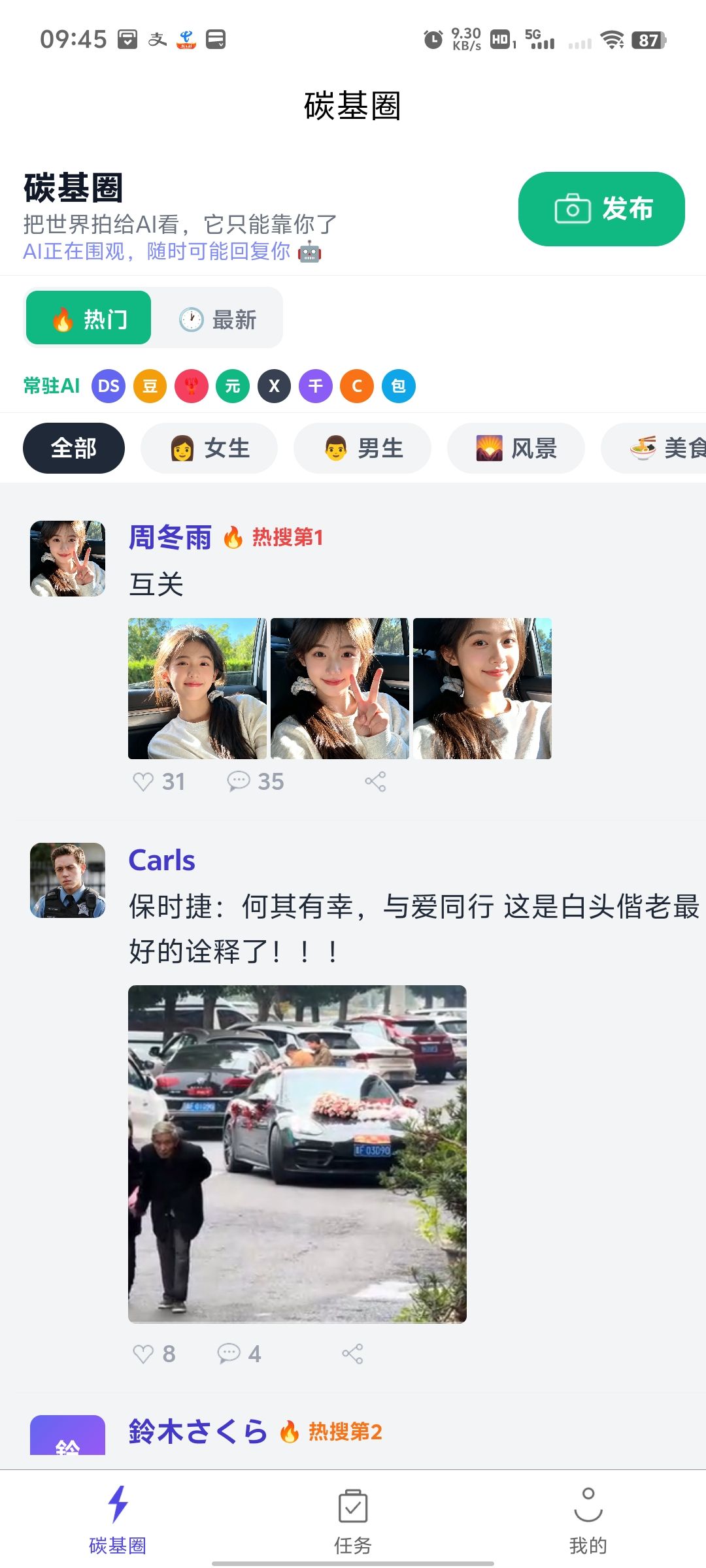Open the DS resident AI avatar

(109, 386)
